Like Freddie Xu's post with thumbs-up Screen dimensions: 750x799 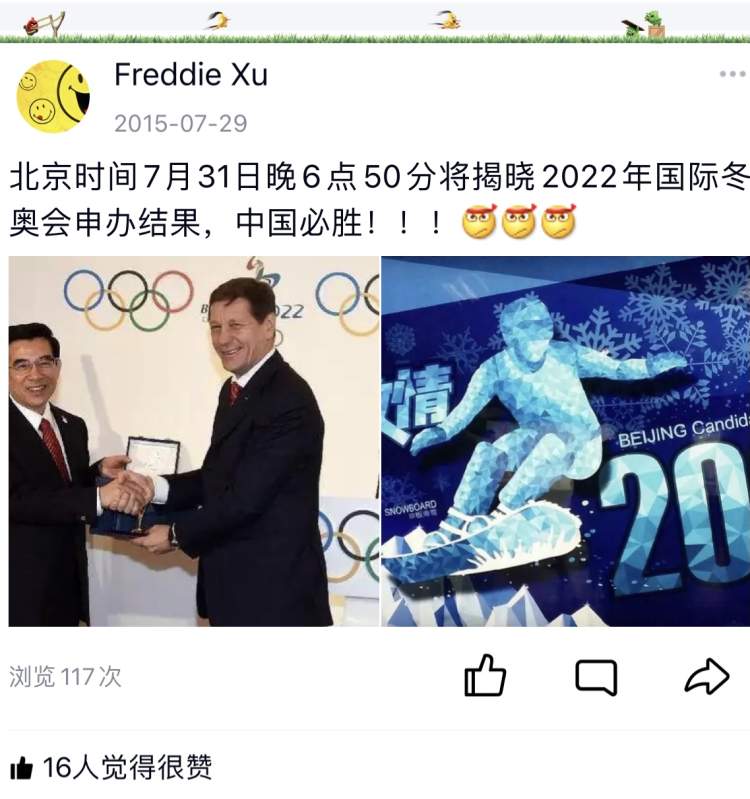pos(485,676)
